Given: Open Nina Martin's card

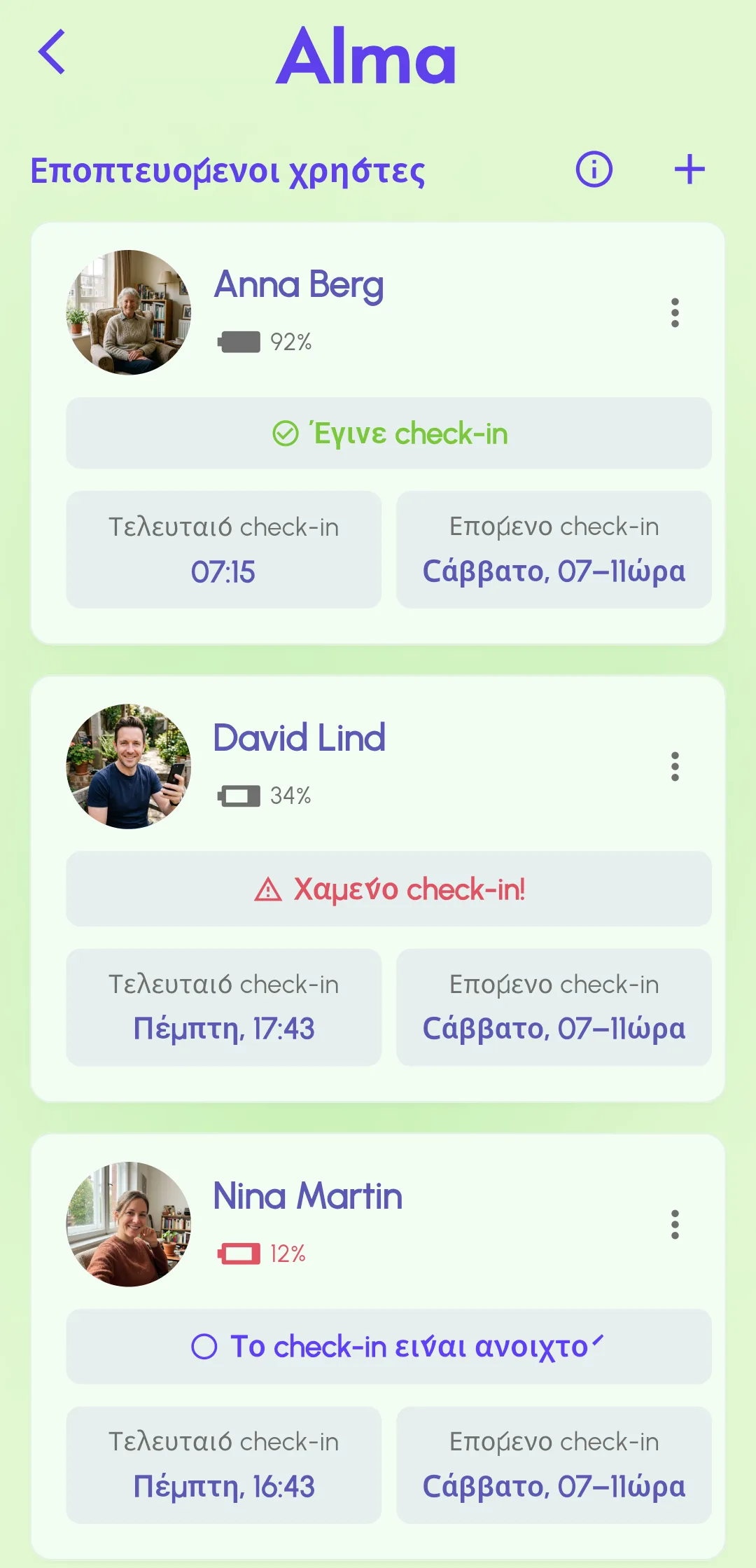Looking at the screenshot, I should tap(378, 1346).
